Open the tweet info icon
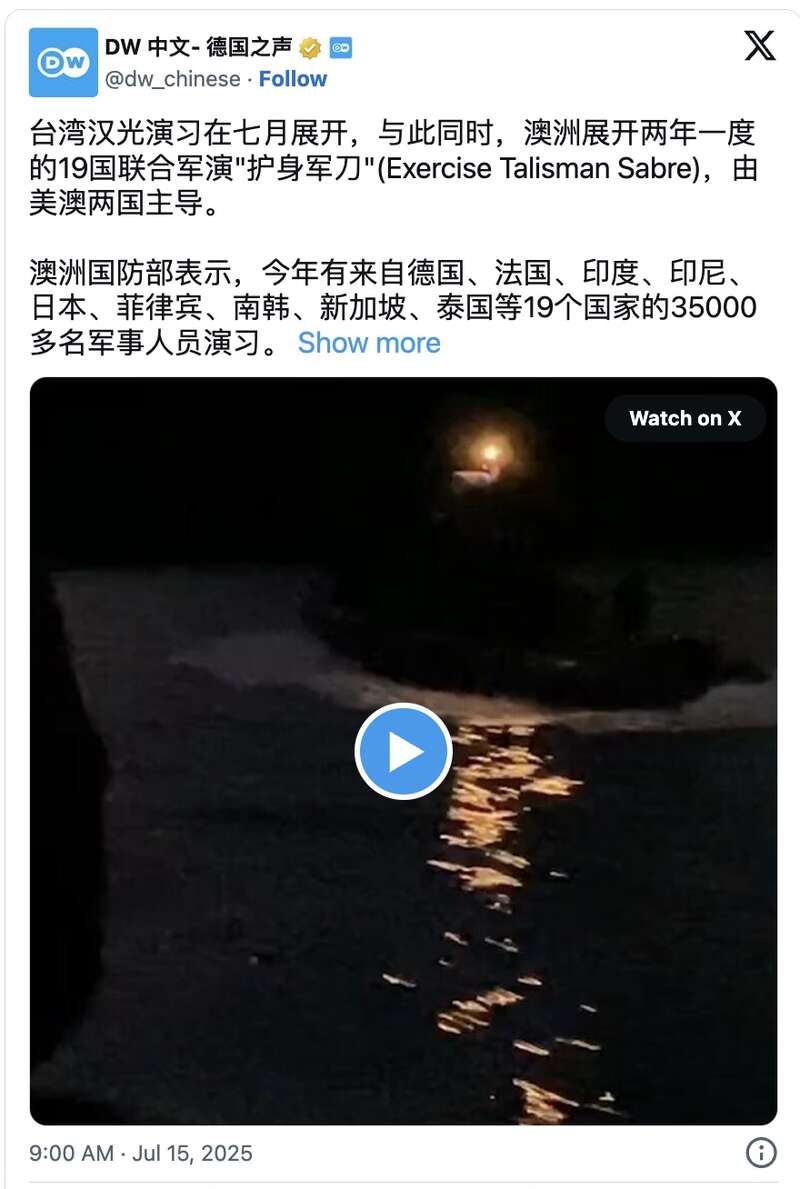800x1189 pixels. click(x=761, y=1152)
